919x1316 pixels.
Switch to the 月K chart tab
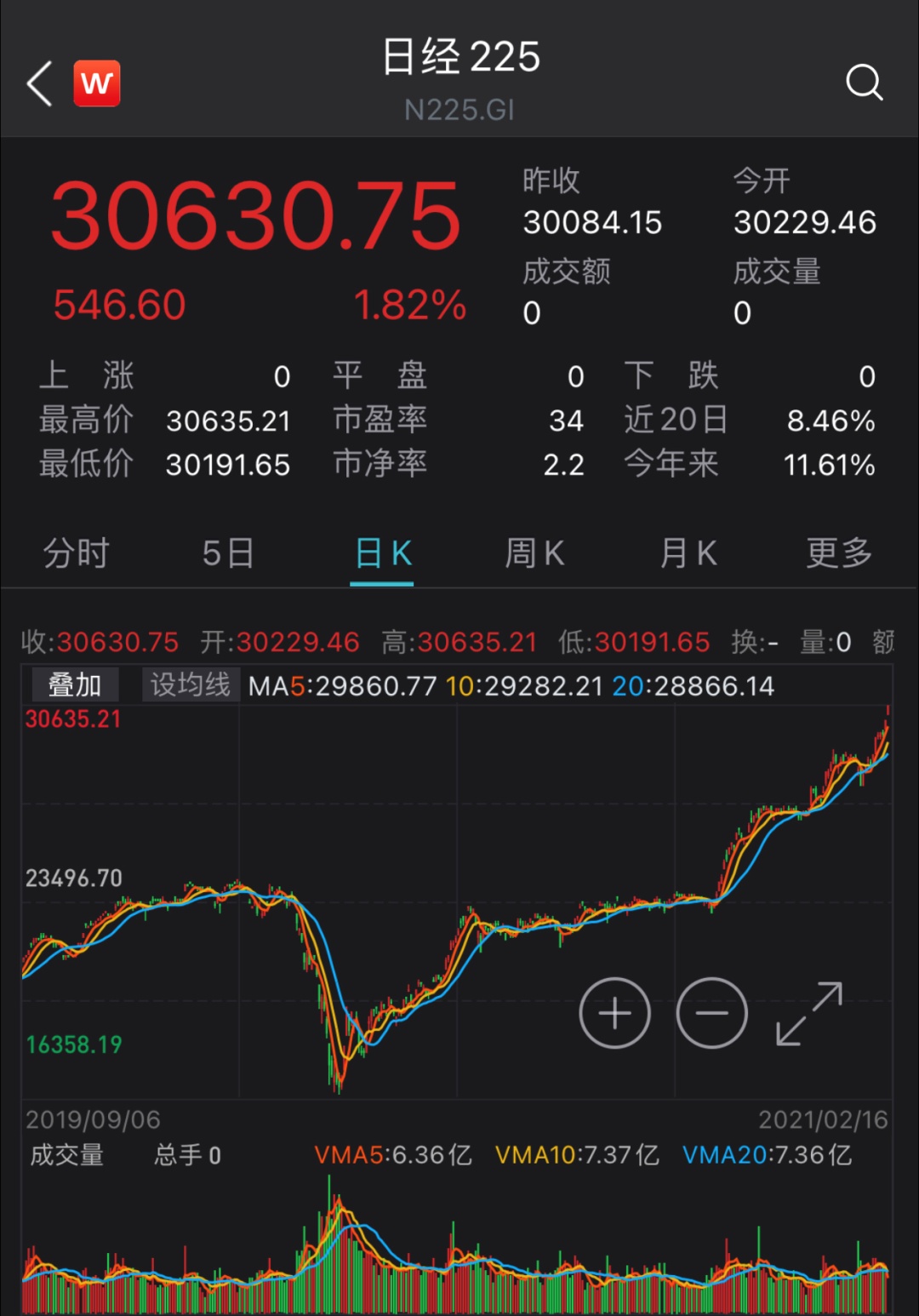tap(688, 553)
